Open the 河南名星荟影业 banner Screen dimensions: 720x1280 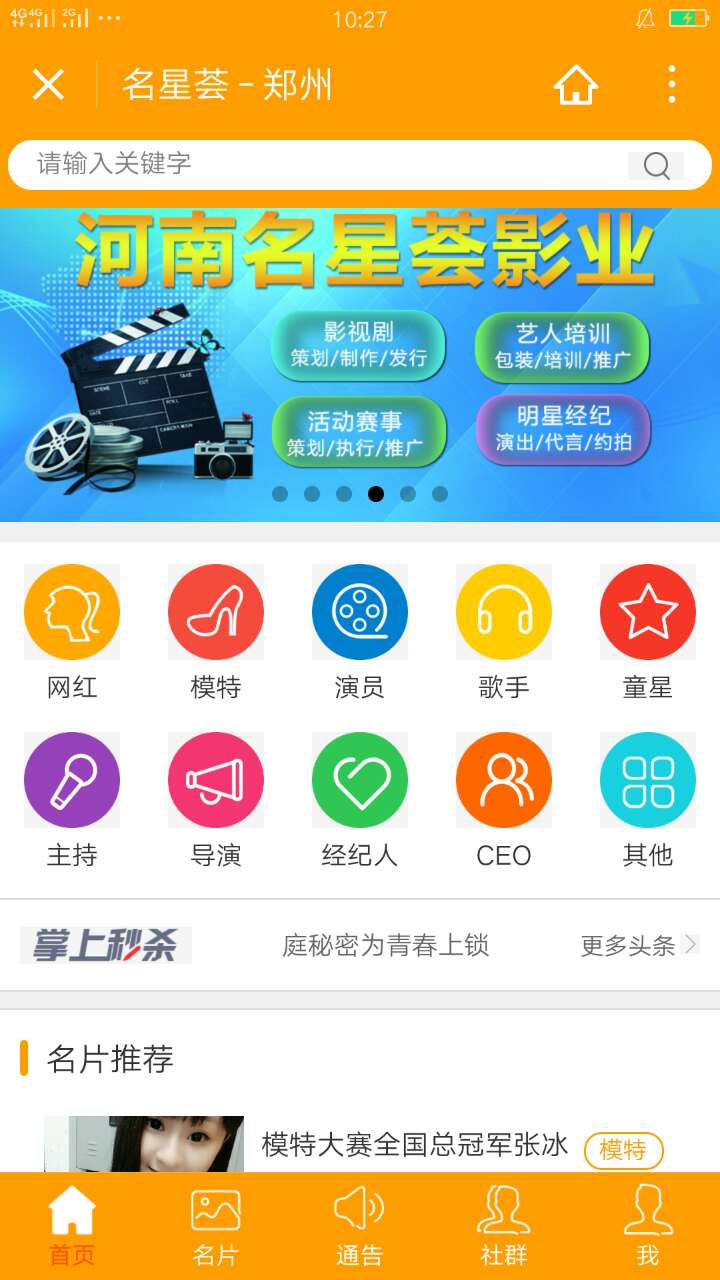click(360, 365)
